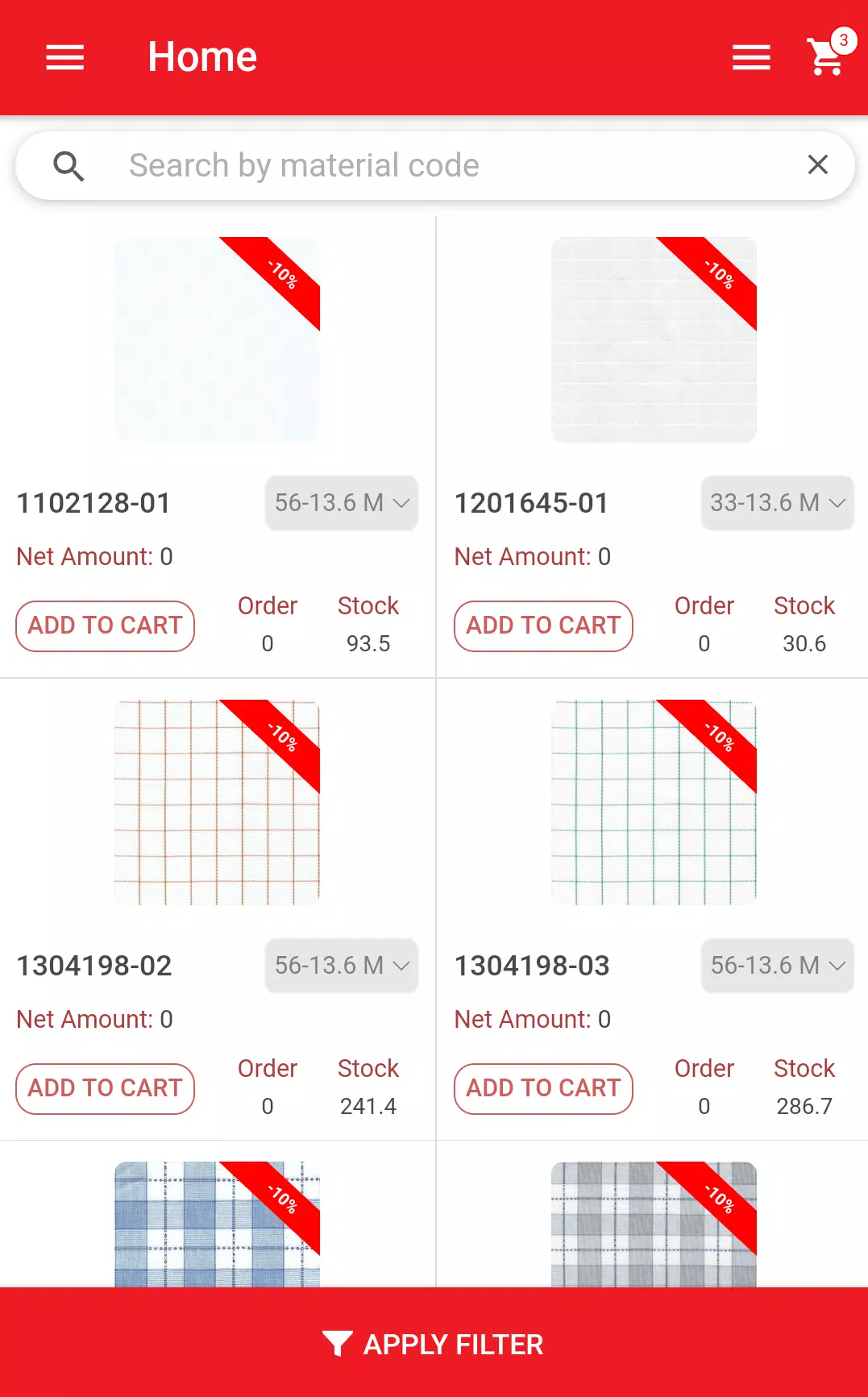Tap the search by material code field

[435, 166]
